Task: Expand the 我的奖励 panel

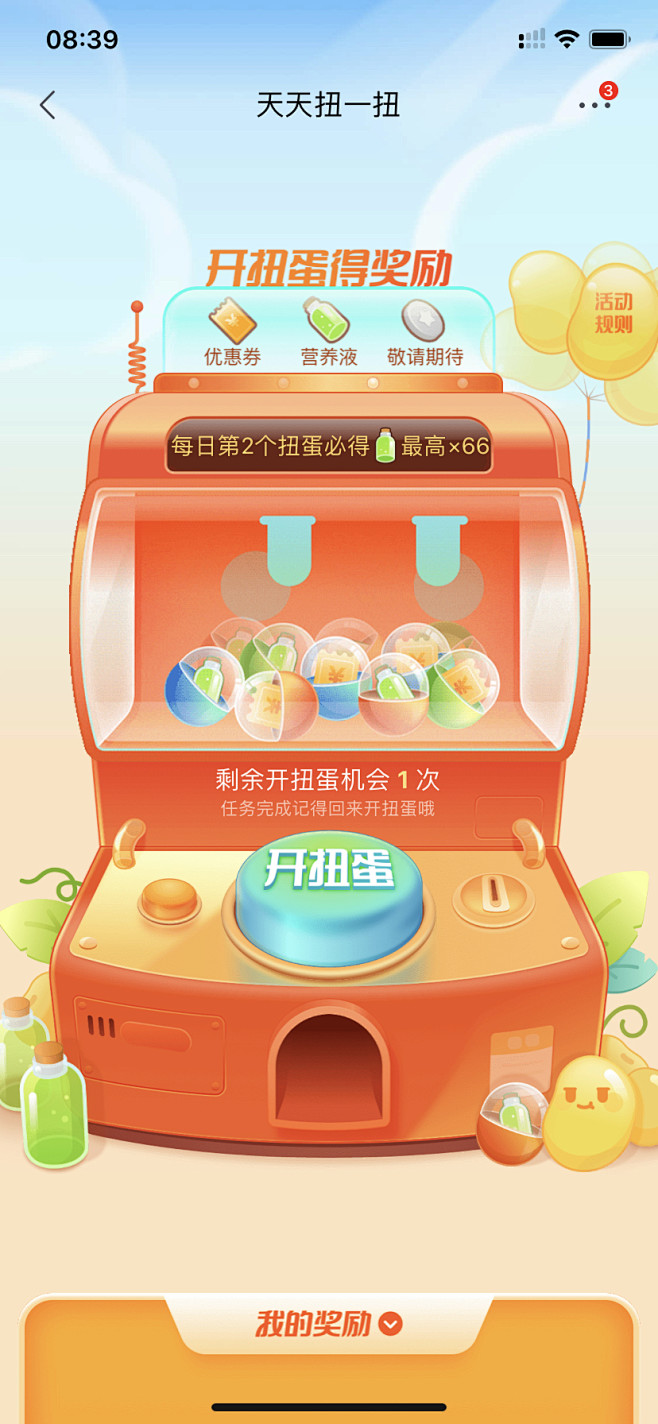Action: coord(329,1324)
